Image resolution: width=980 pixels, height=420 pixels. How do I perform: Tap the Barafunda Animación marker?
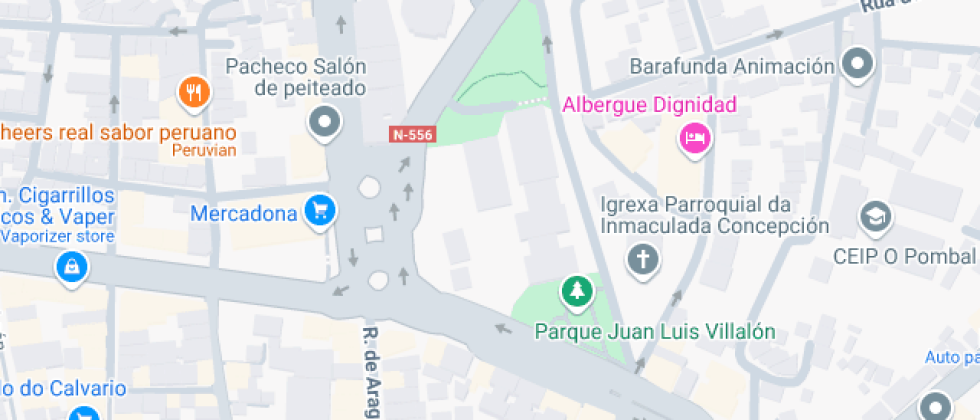pyautogui.click(x=857, y=66)
